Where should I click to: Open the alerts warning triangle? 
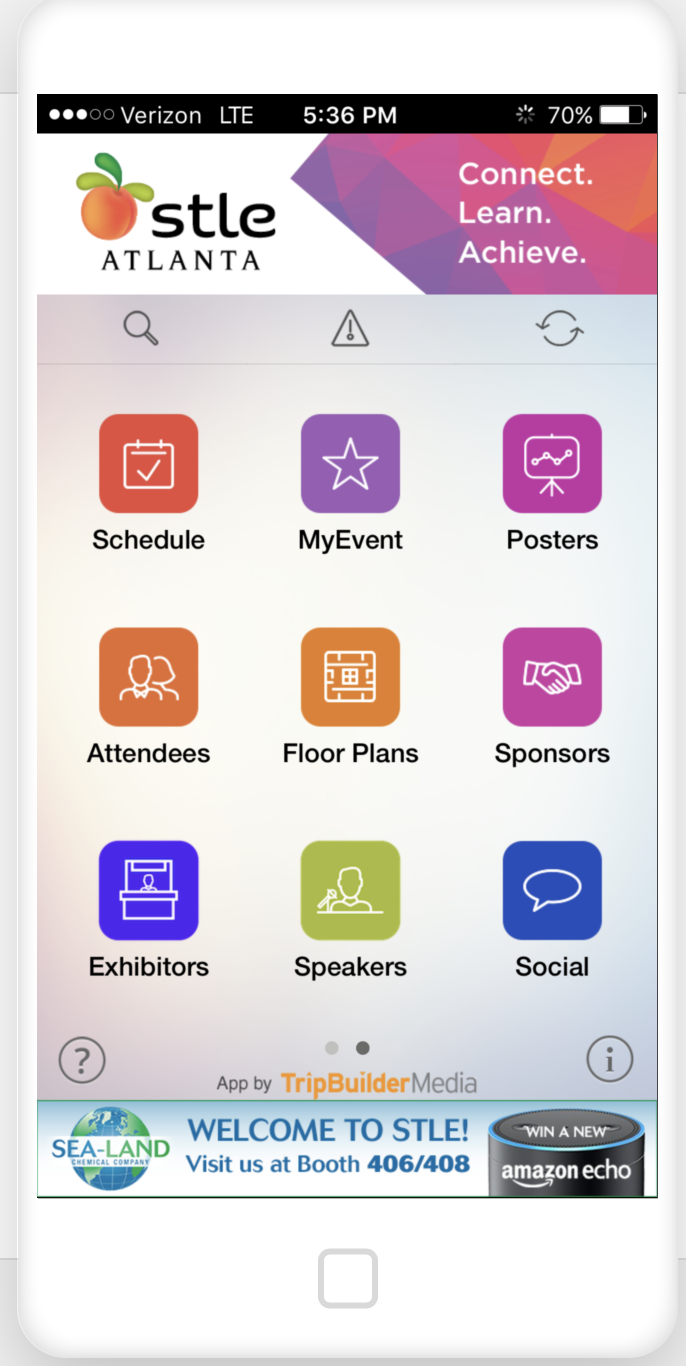[350, 328]
